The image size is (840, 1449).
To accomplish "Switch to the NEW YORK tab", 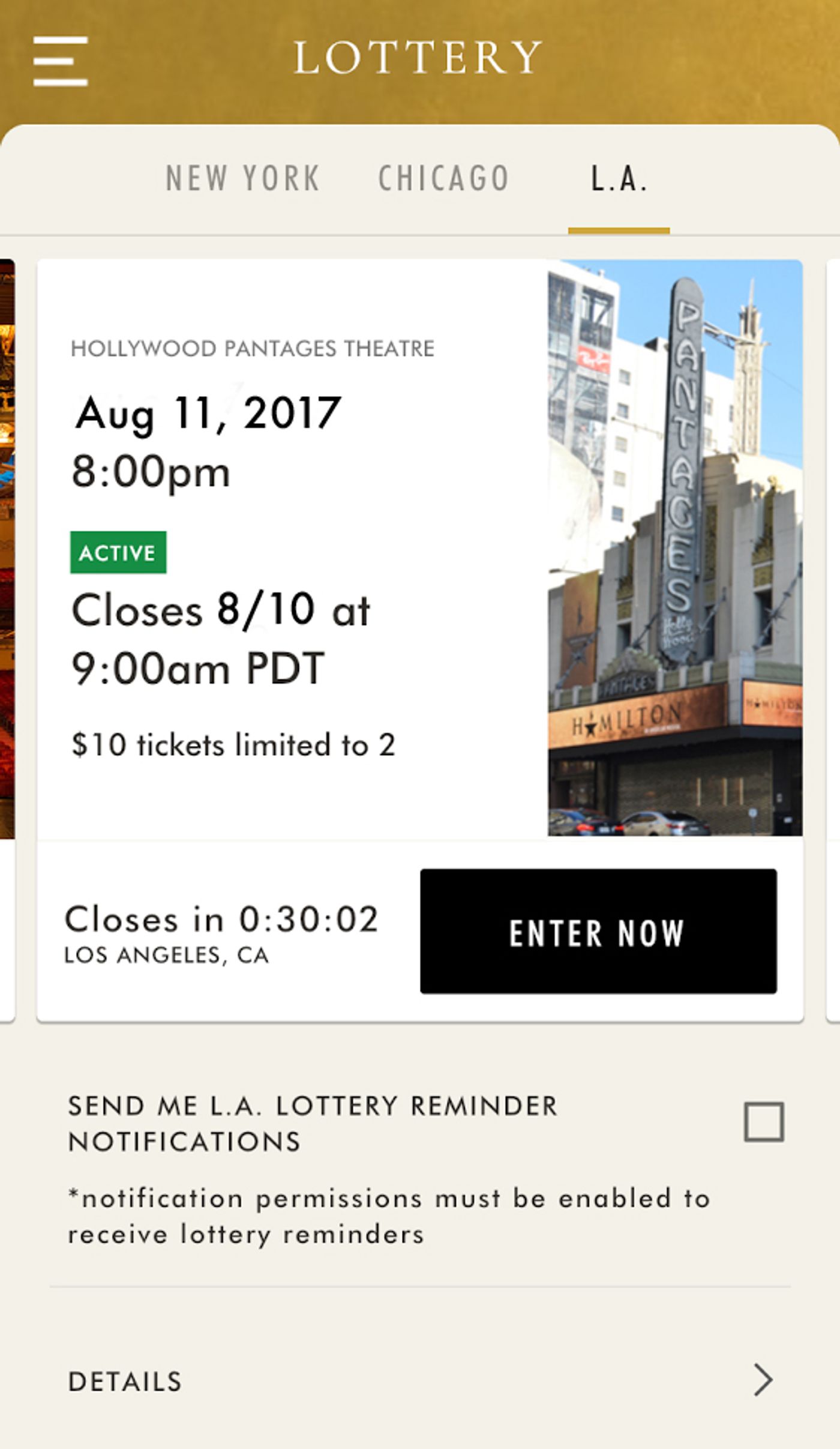I will tap(242, 176).
